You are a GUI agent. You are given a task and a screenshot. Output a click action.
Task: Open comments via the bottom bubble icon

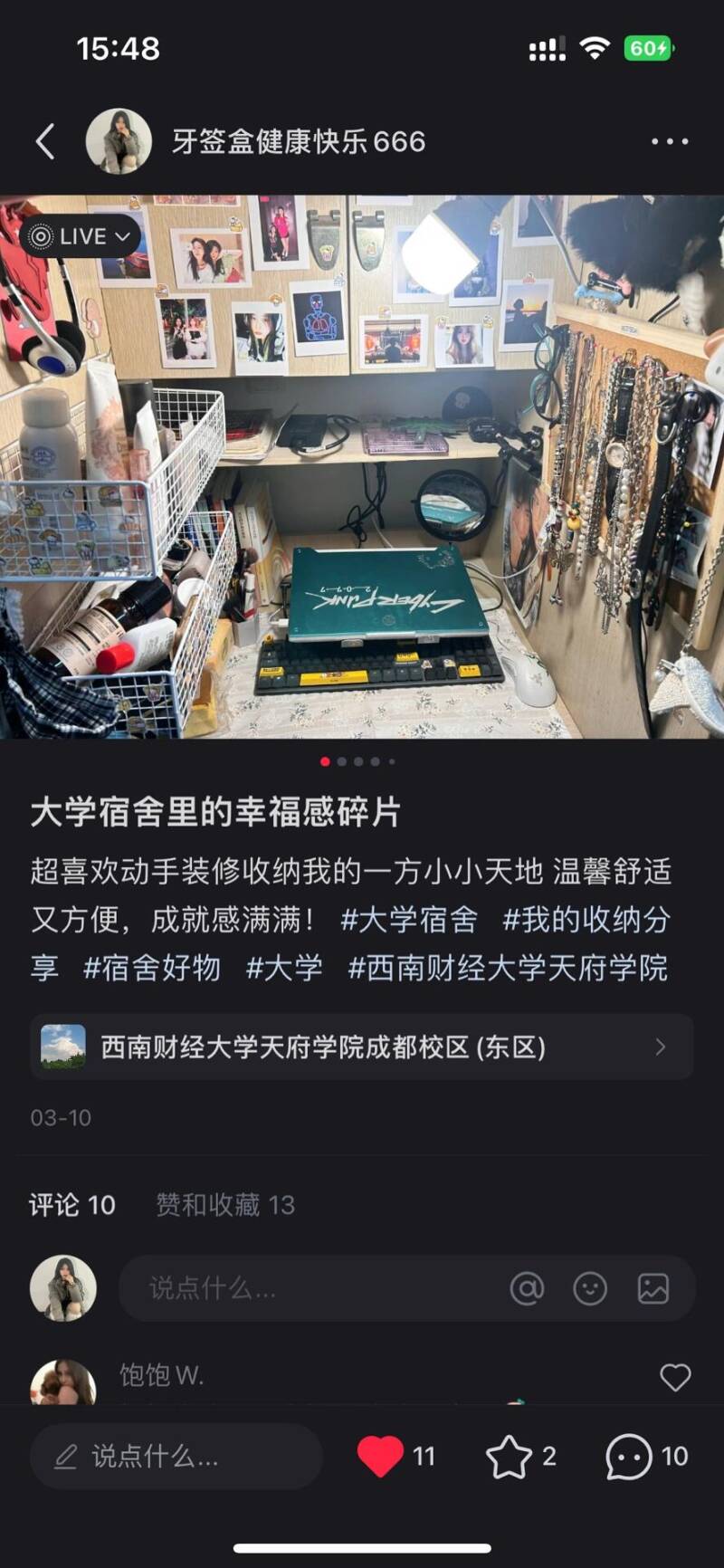coord(628,1456)
